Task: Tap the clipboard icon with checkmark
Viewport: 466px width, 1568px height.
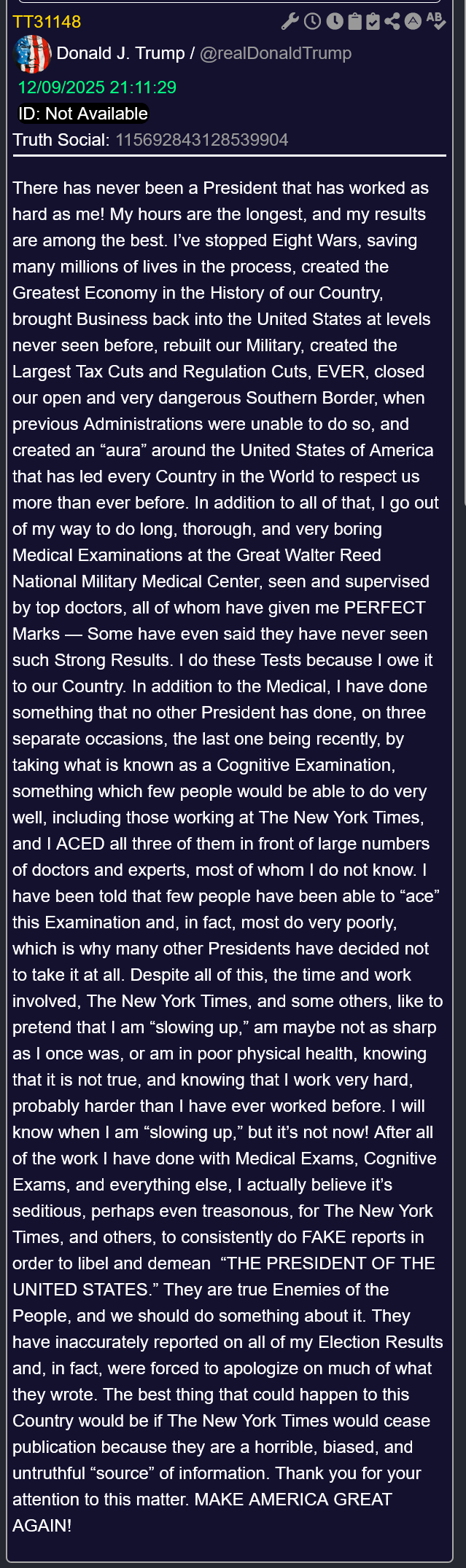Action: tap(373, 21)
